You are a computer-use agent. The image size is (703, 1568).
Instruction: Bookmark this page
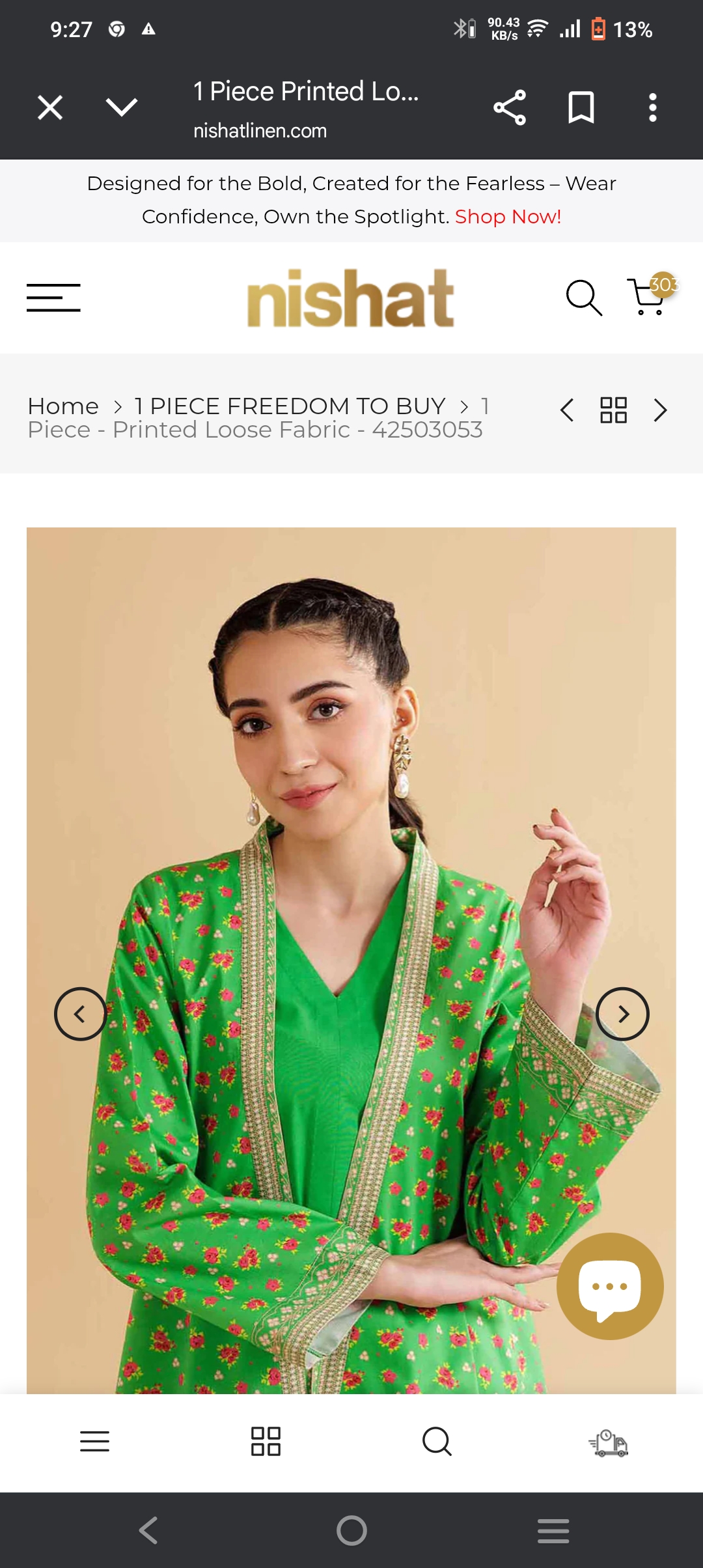tap(581, 107)
